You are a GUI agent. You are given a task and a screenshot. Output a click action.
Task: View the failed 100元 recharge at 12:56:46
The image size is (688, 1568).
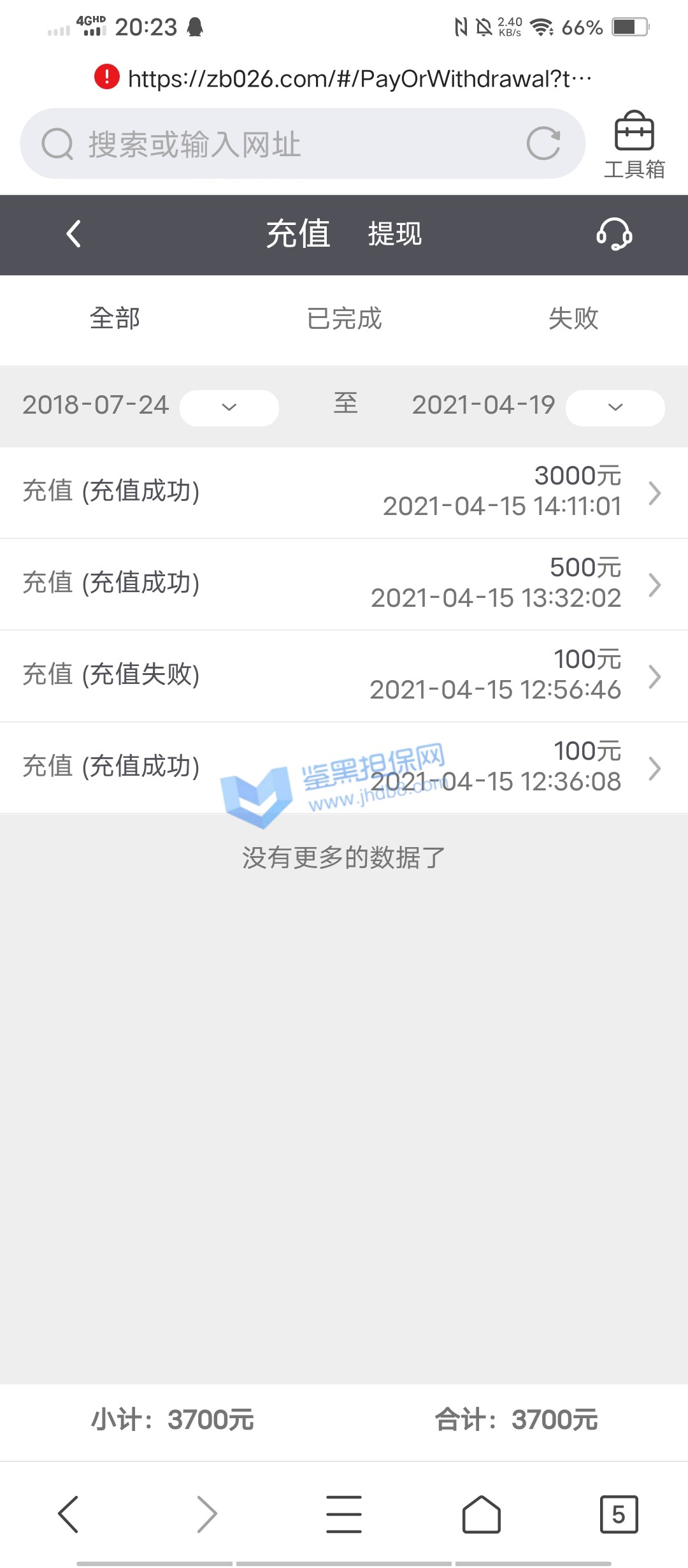[344, 676]
